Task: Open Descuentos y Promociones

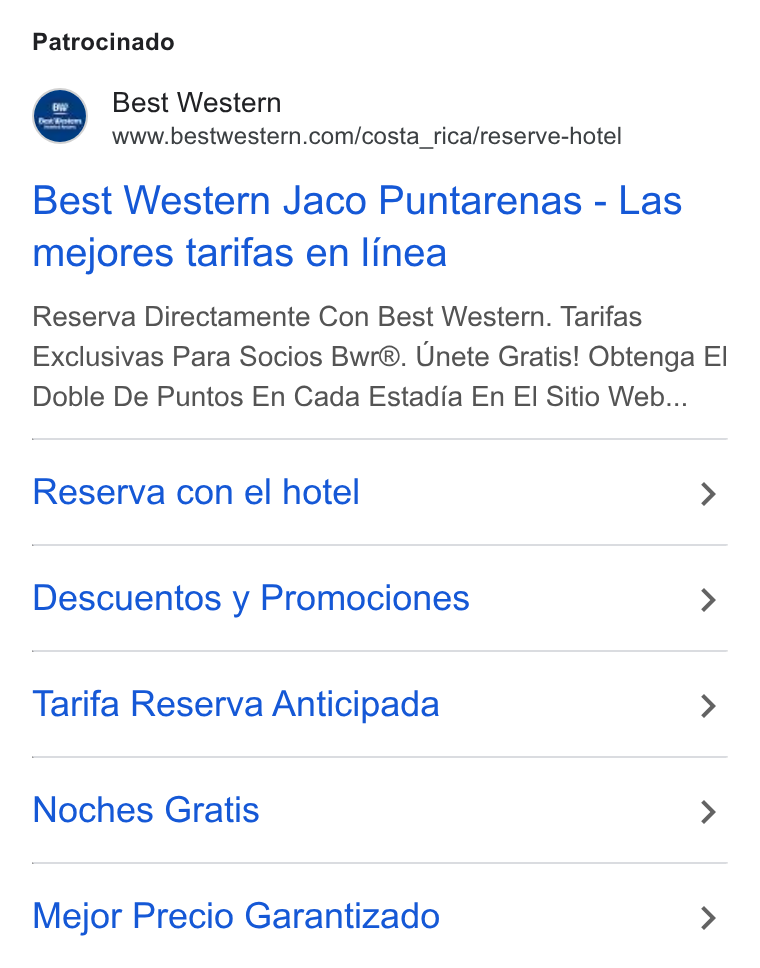Action: point(380,598)
